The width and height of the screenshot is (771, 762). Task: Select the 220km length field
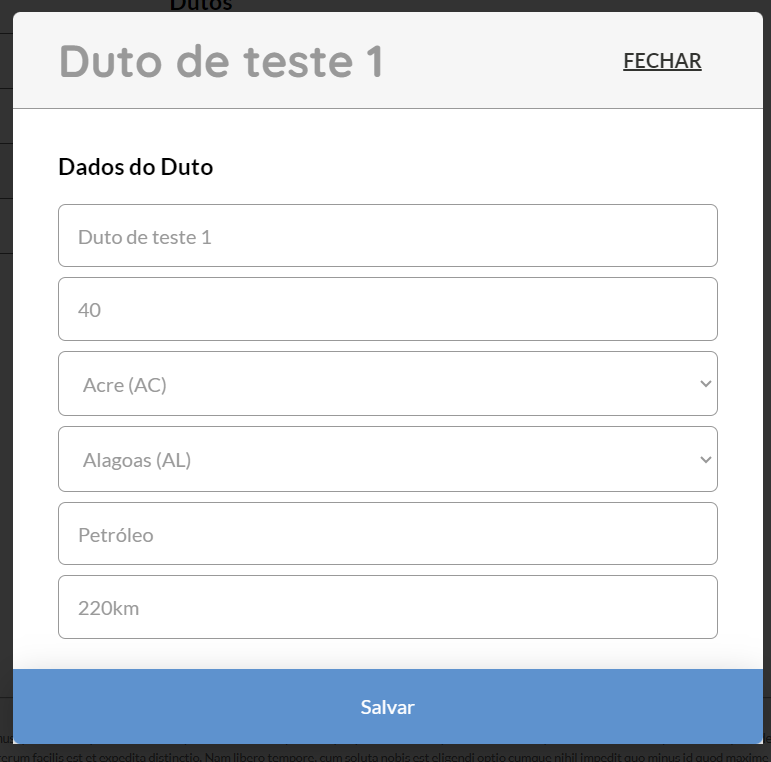pos(387,607)
